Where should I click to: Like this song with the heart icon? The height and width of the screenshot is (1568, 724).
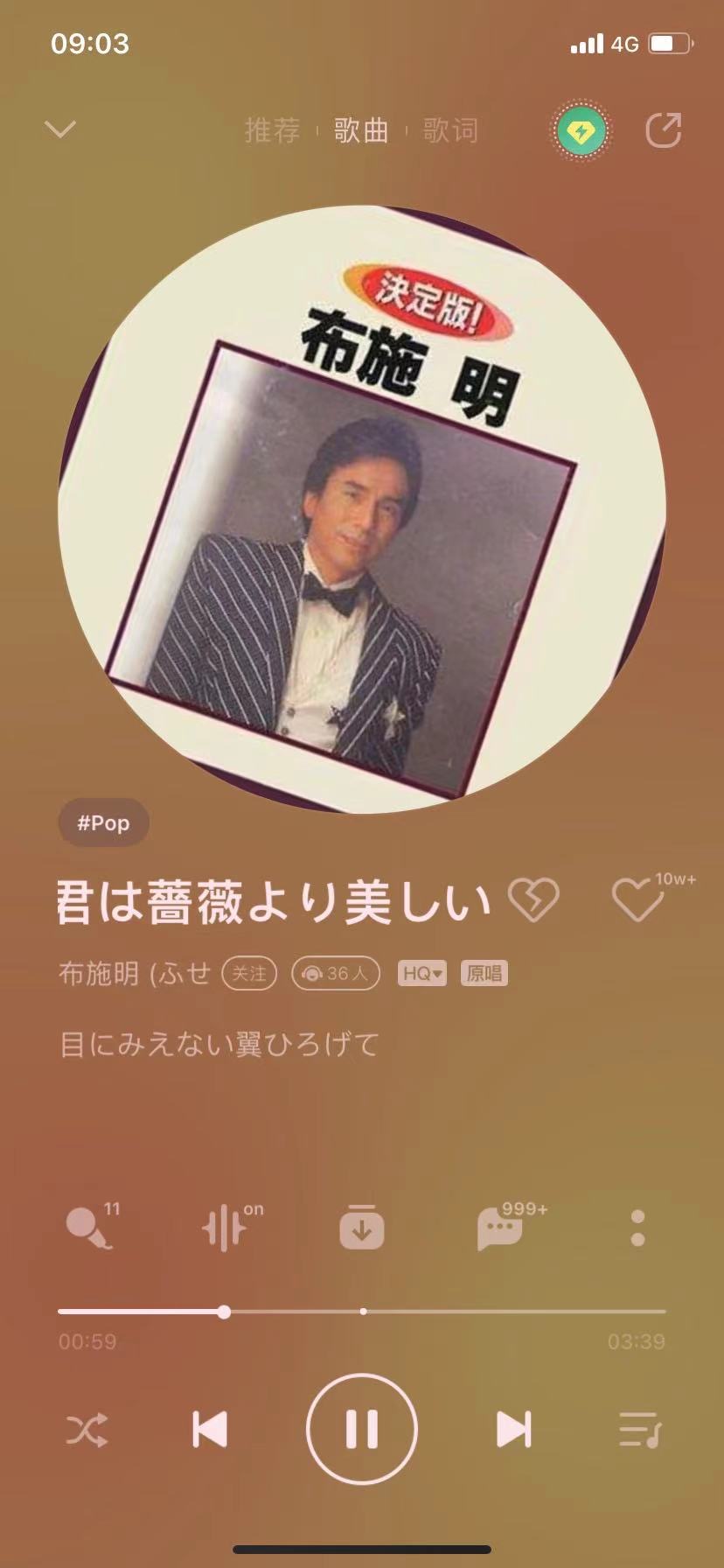tap(637, 899)
